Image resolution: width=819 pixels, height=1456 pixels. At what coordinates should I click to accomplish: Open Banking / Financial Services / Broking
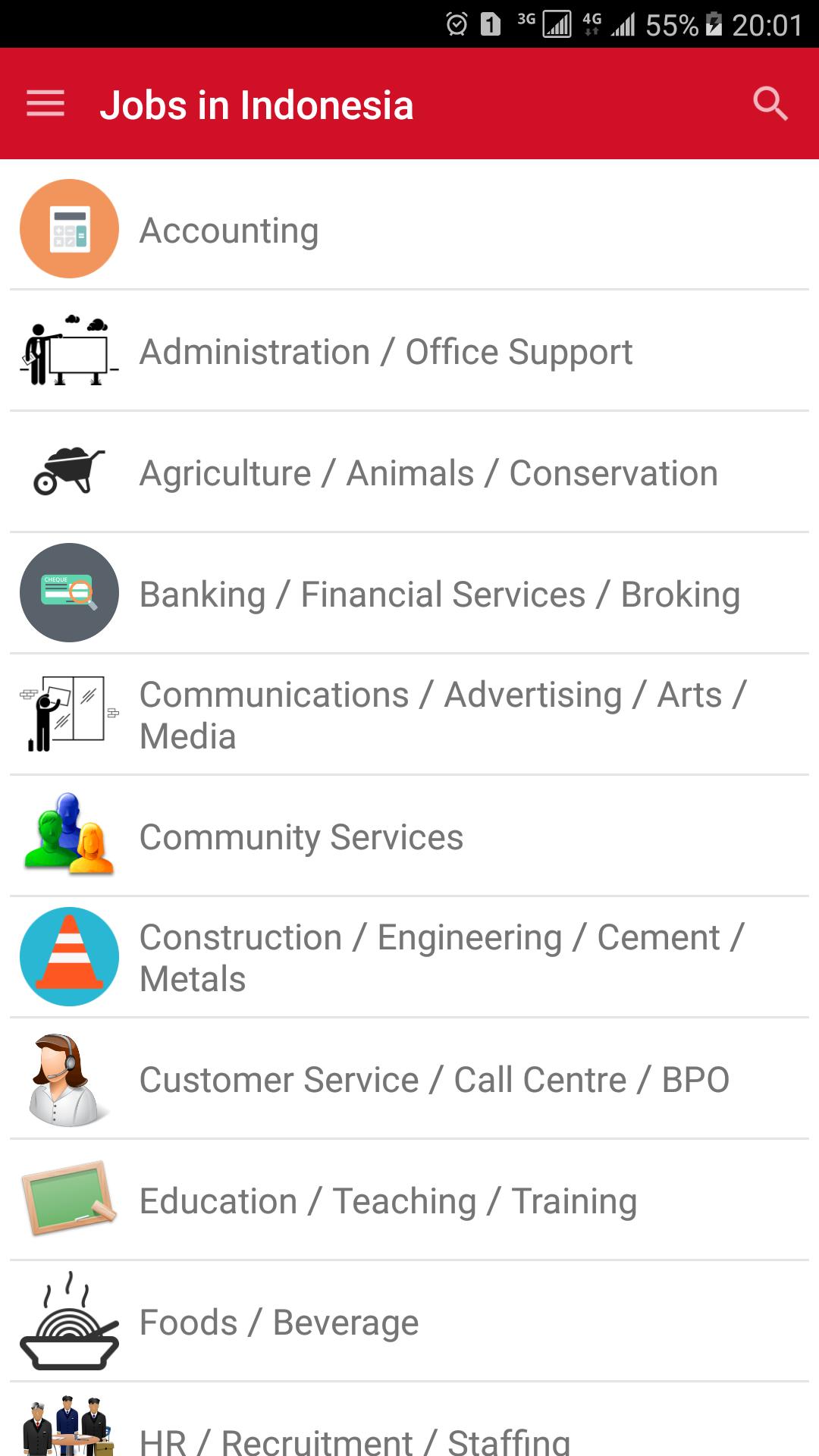[x=409, y=594]
